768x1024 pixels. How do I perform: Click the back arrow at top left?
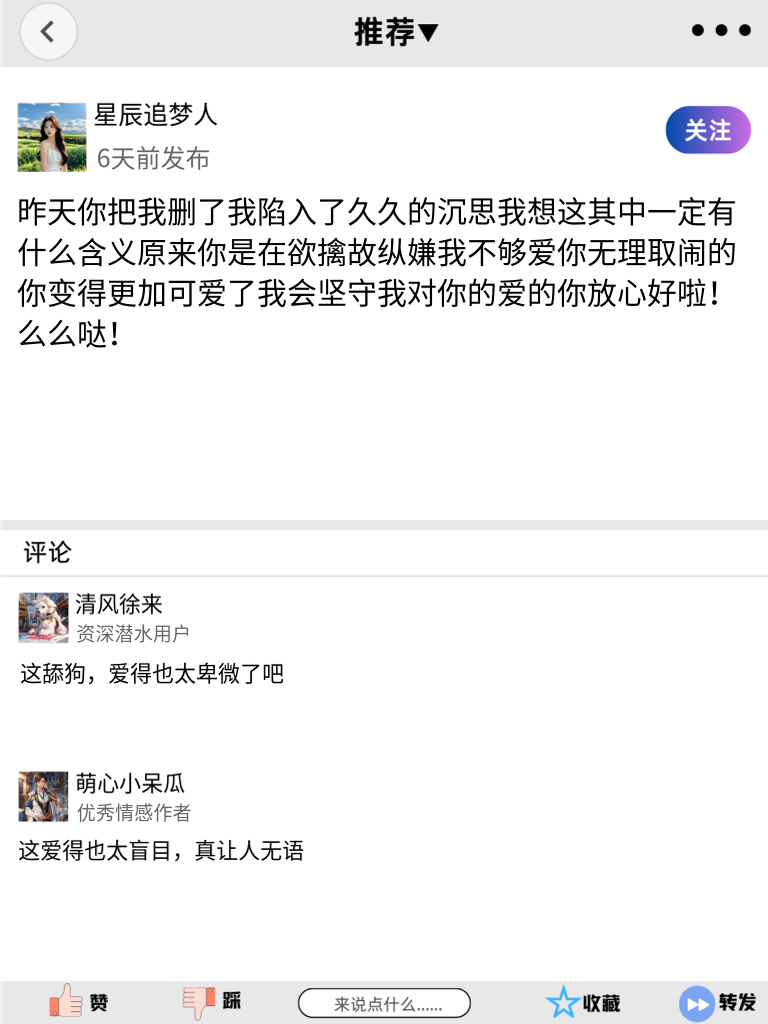pos(48,31)
